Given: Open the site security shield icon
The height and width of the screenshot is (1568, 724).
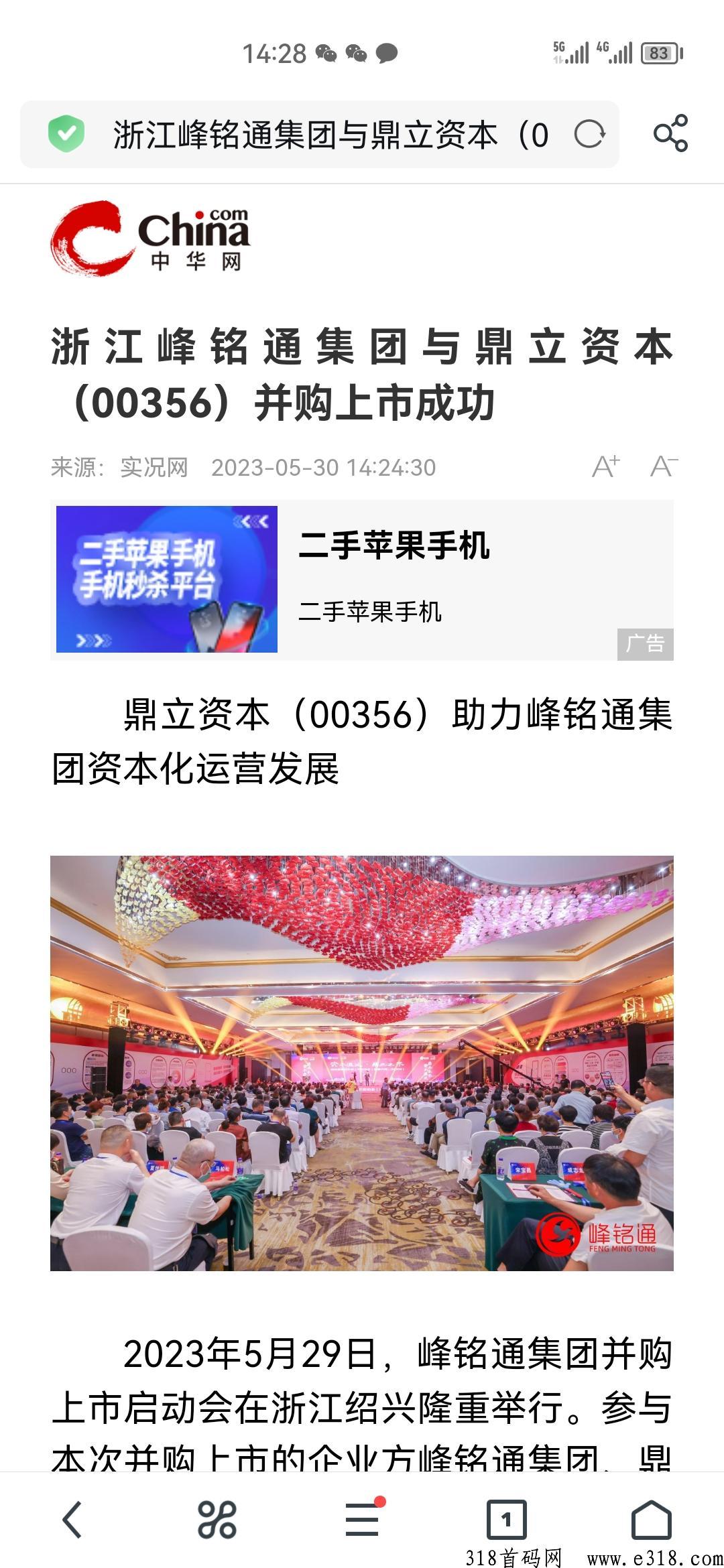Looking at the screenshot, I should click(x=66, y=134).
